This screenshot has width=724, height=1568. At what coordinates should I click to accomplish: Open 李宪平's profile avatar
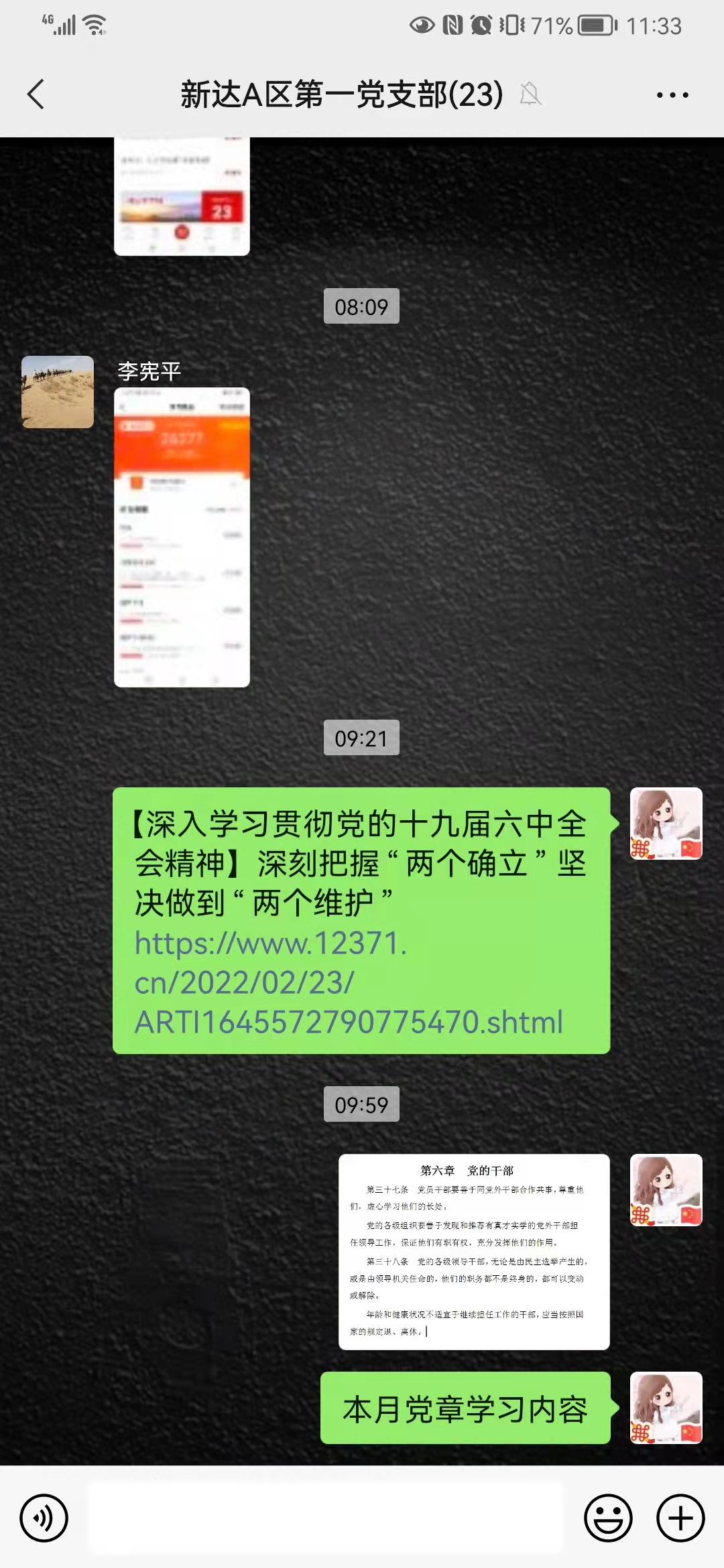(x=58, y=392)
